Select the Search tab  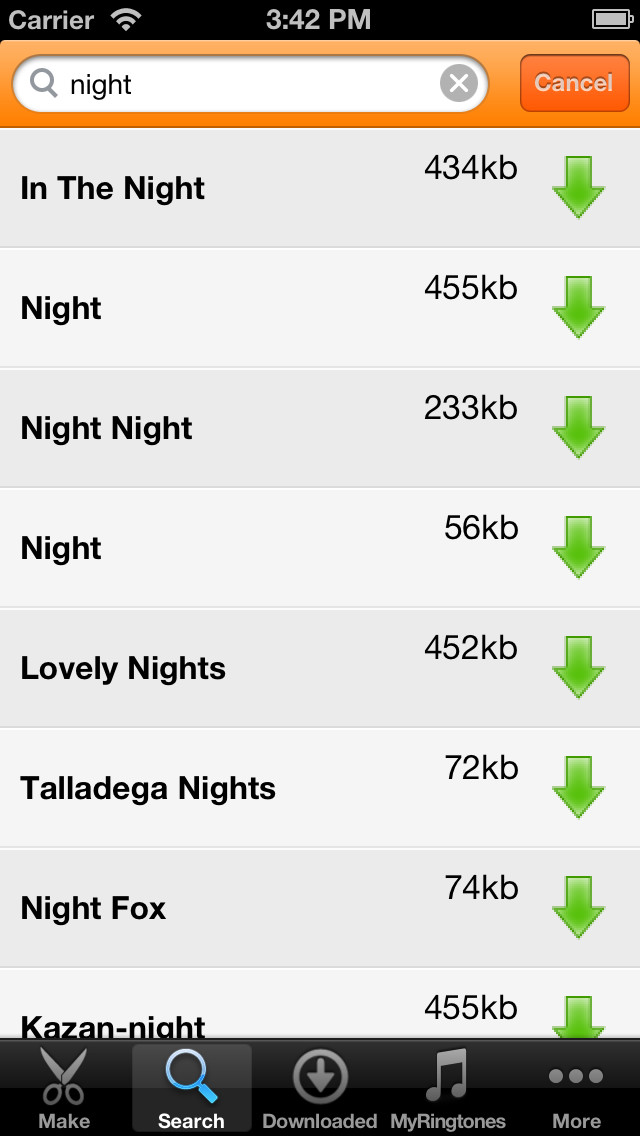click(x=191, y=1089)
